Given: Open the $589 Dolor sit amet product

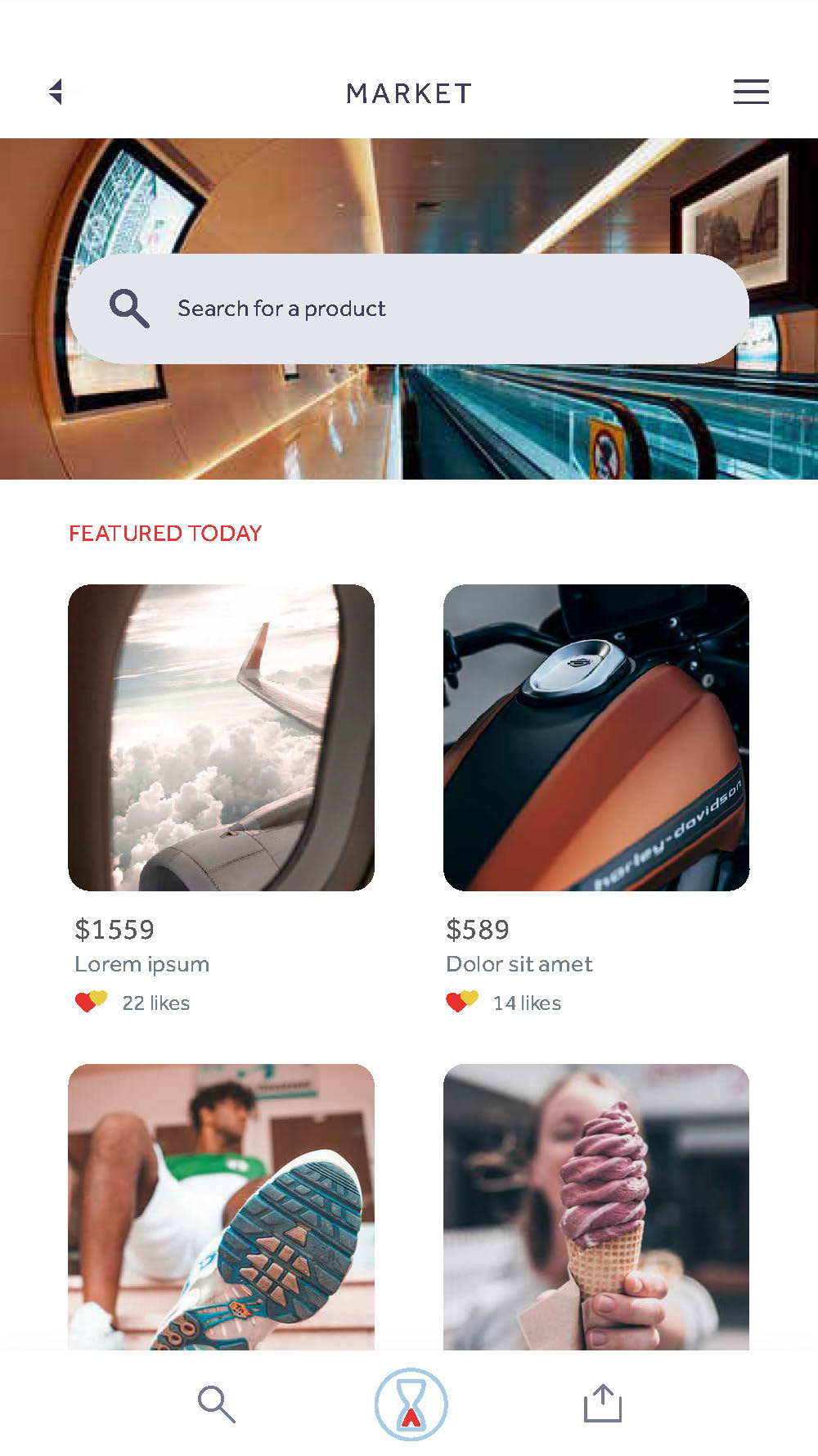Looking at the screenshot, I should tap(596, 737).
